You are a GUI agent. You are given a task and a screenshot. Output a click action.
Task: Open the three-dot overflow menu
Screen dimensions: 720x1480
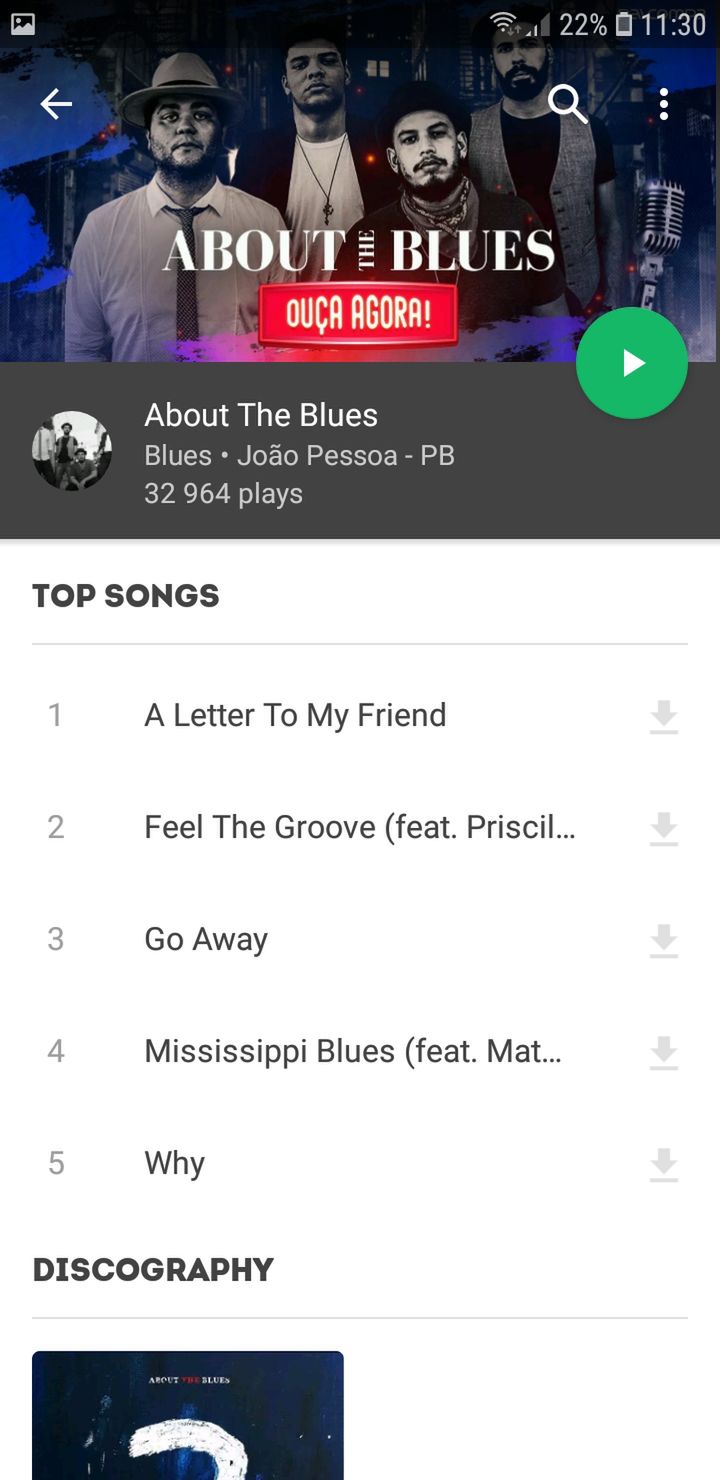pyautogui.click(x=664, y=104)
